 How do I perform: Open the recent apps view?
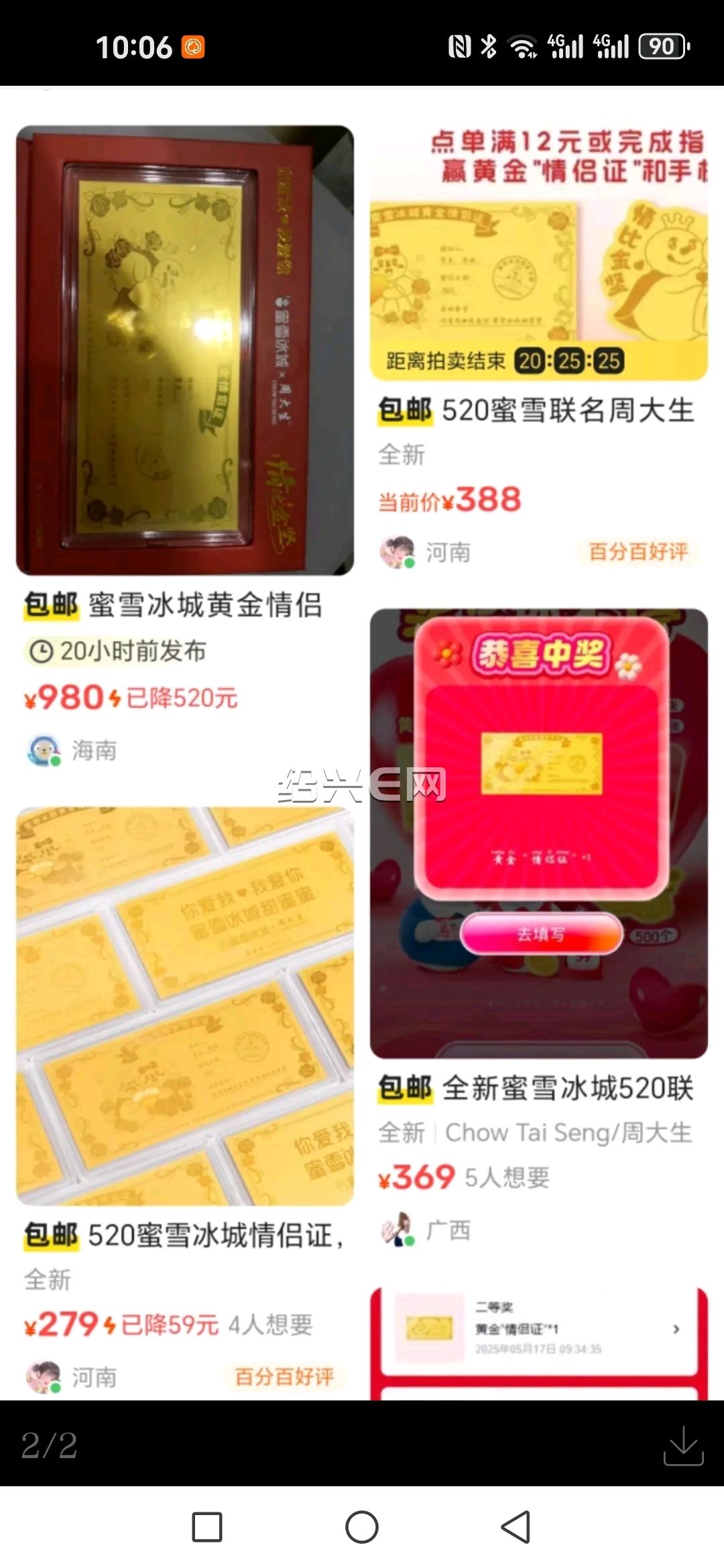coord(207,1527)
